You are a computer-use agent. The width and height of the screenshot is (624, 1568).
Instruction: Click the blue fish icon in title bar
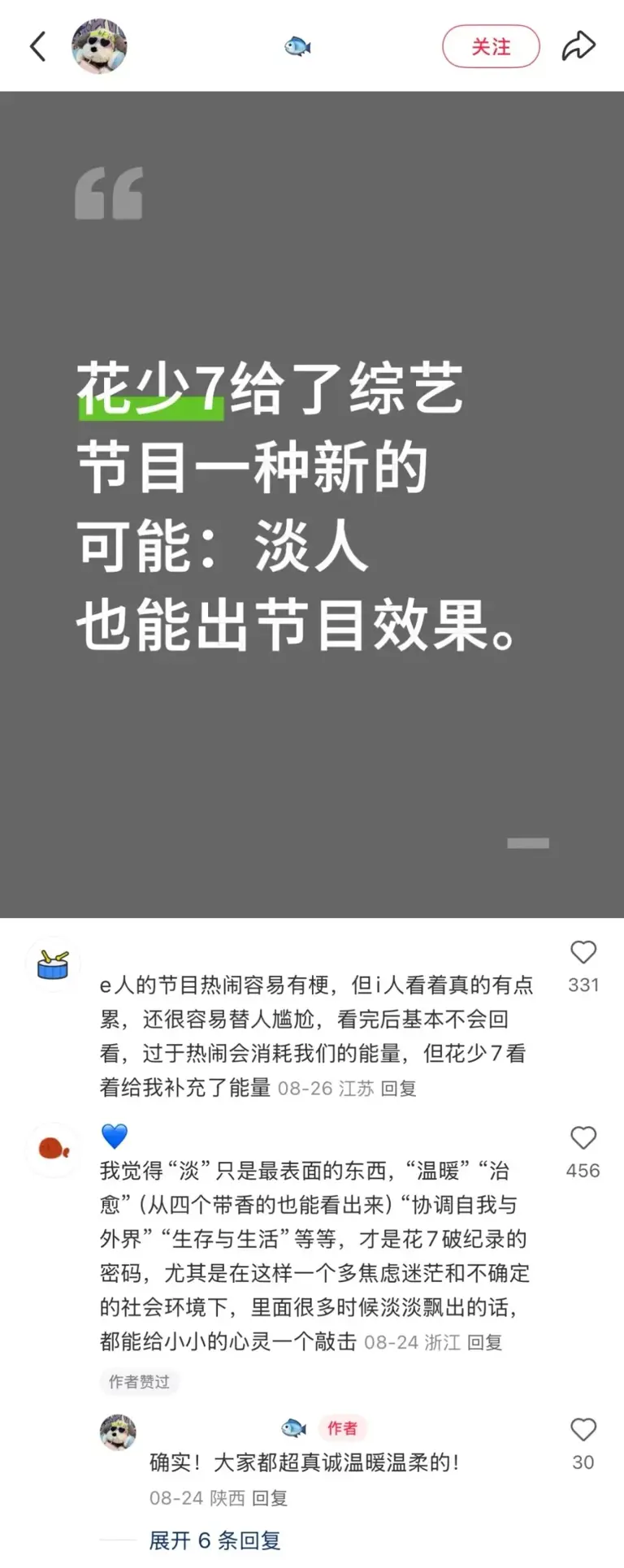[297, 46]
